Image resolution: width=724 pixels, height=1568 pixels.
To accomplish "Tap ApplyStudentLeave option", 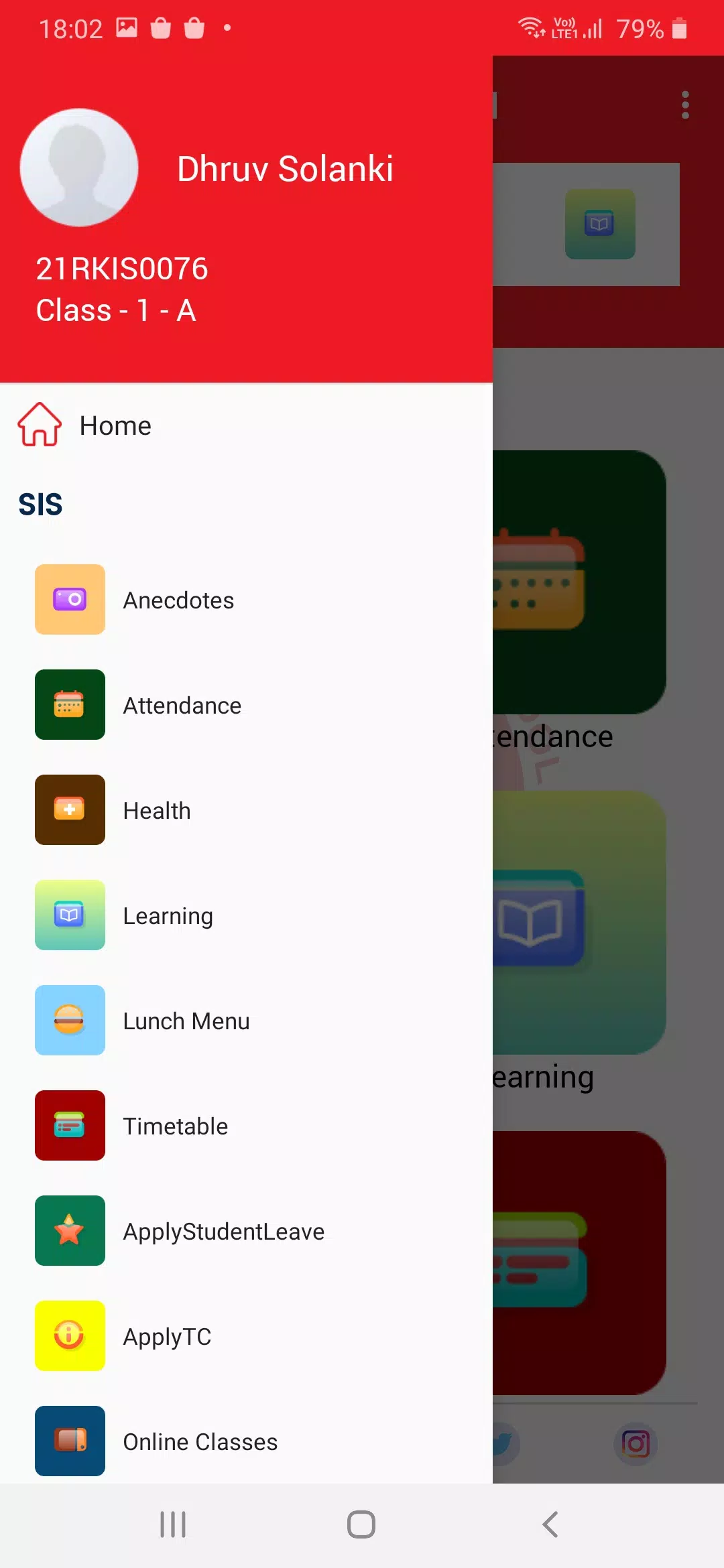I will [x=223, y=1232].
